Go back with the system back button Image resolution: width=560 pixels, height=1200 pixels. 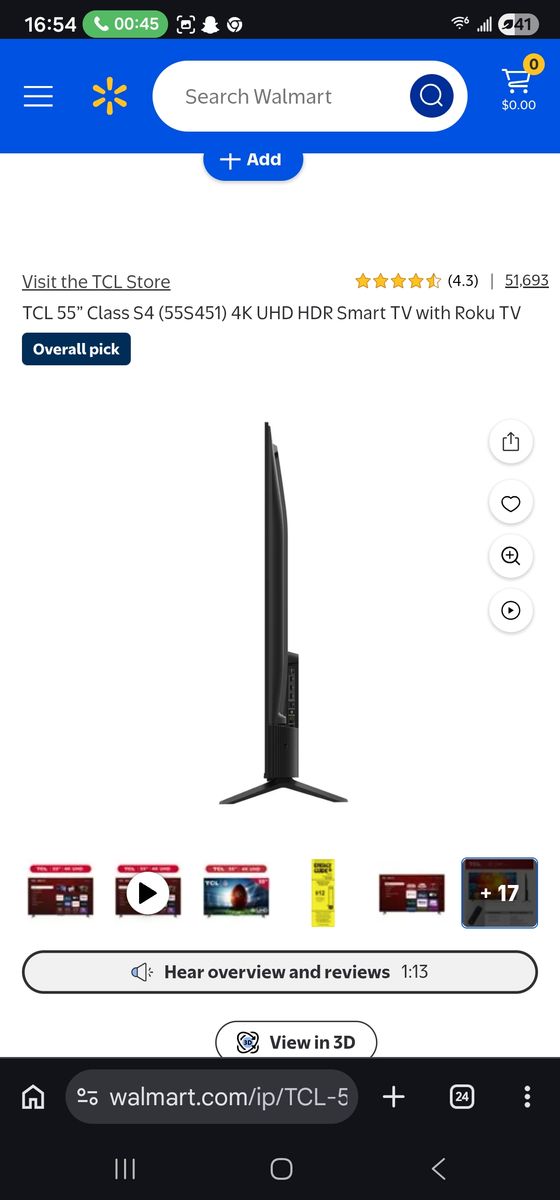(x=438, y=1168)
